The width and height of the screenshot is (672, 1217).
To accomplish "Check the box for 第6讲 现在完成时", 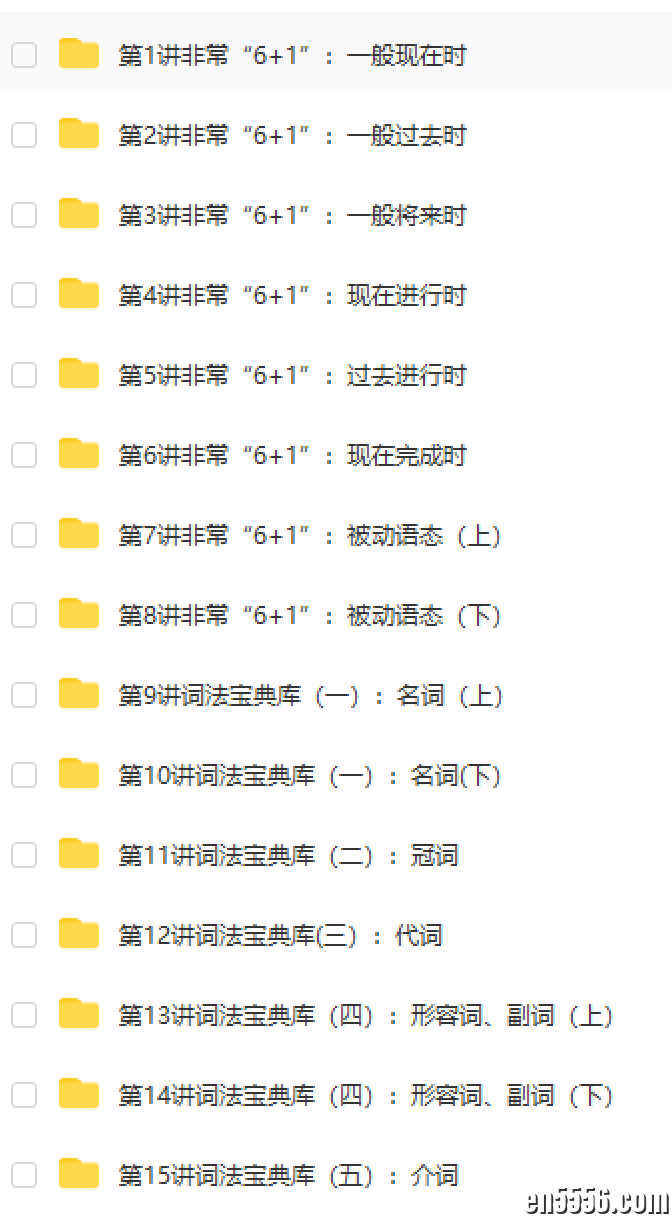I will [x=24, y=455].
